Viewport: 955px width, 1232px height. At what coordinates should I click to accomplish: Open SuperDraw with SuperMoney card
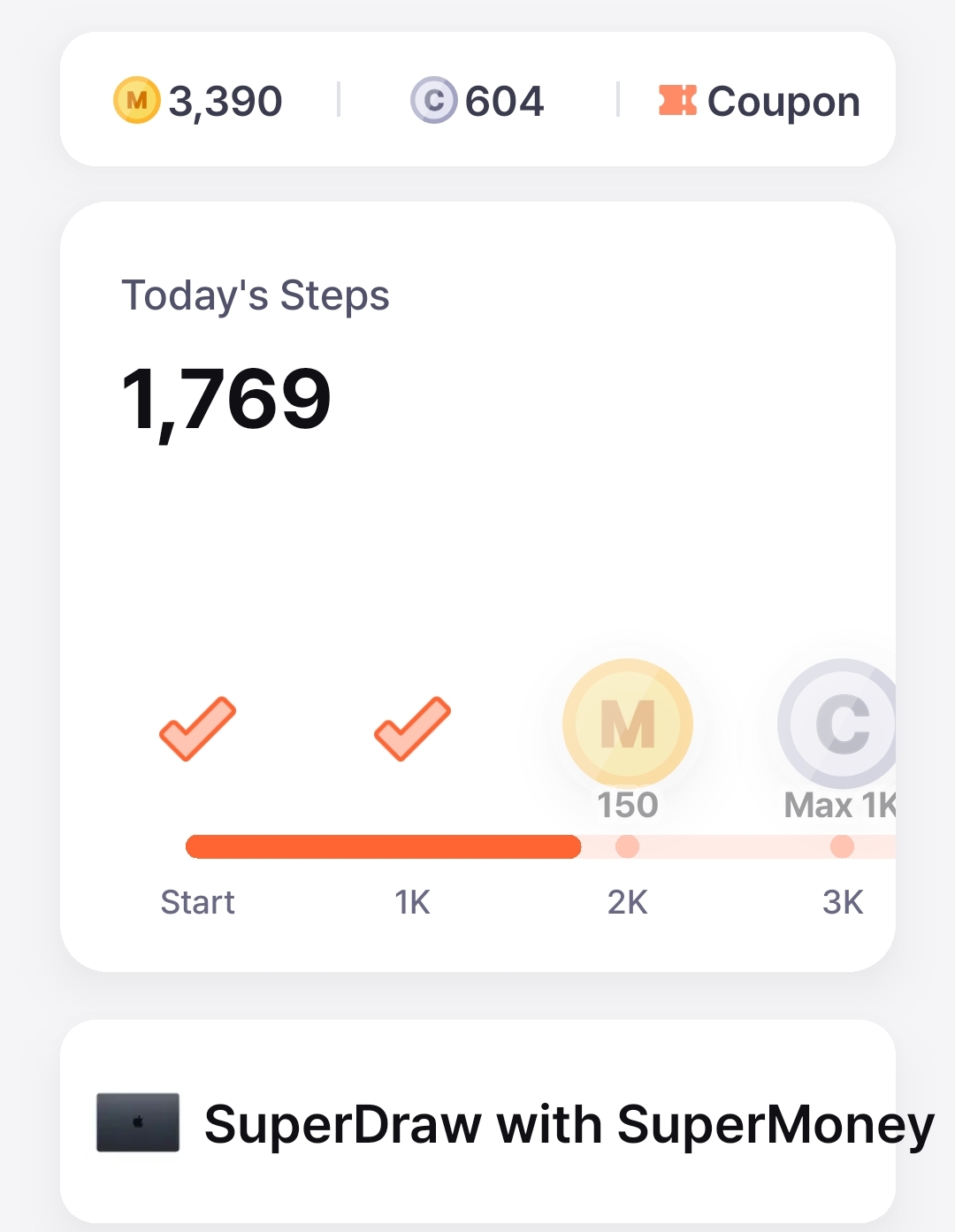[477, 1121]
